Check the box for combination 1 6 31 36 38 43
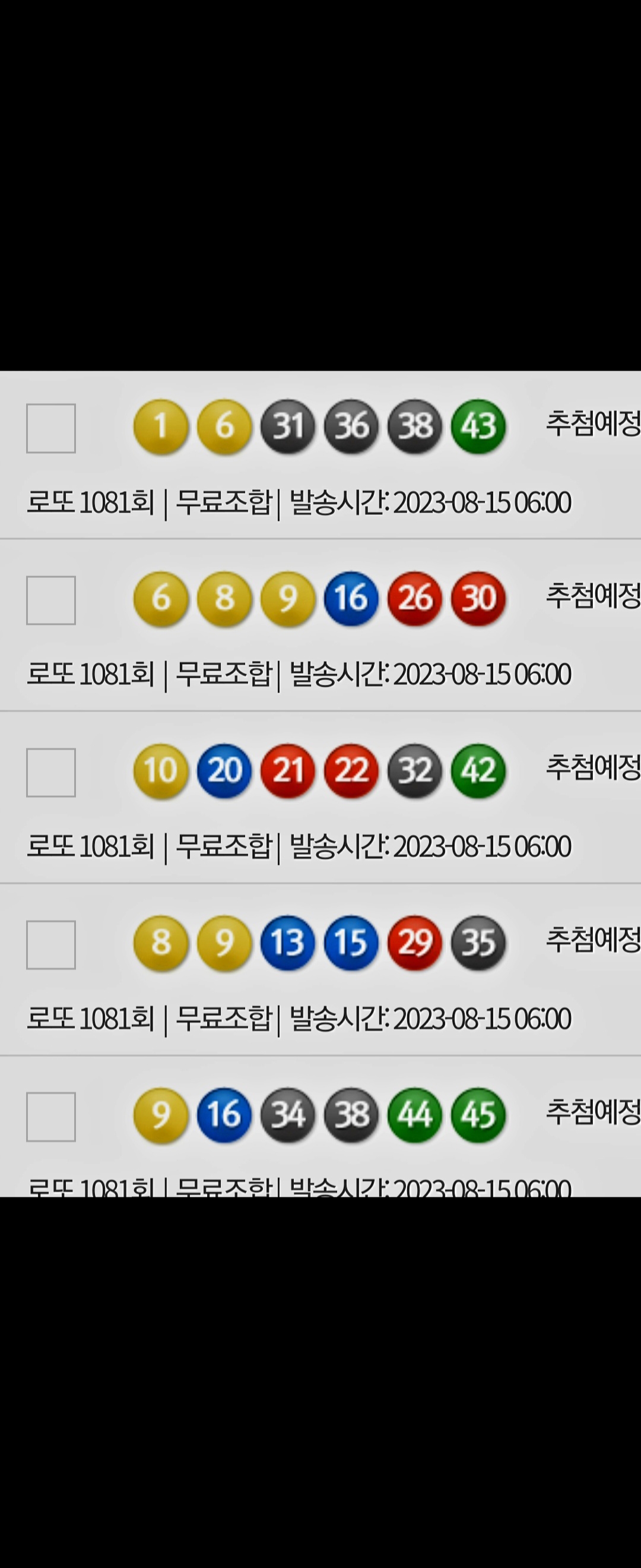 [x=51, y=428]
